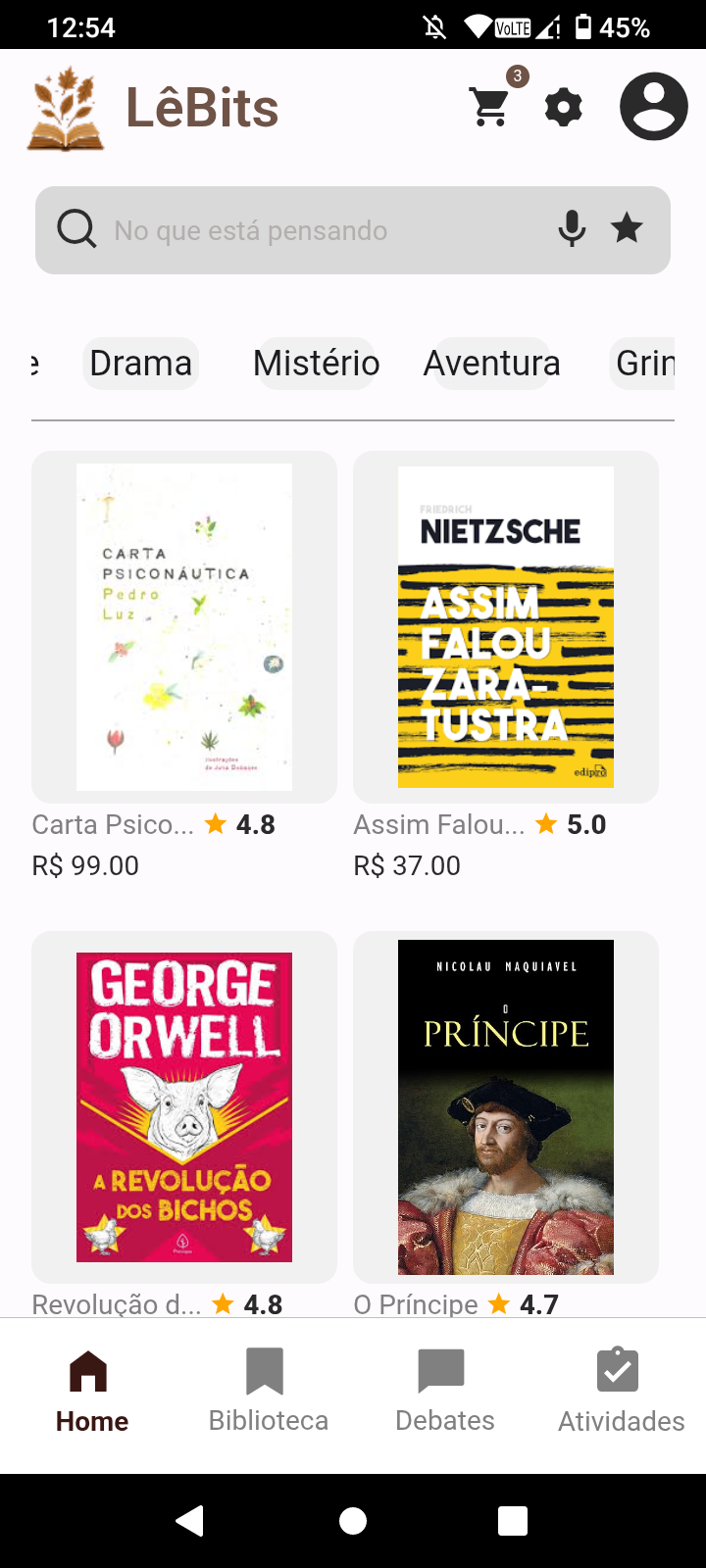
Task: Open the user profile avatar
Action: coord(652,106)
